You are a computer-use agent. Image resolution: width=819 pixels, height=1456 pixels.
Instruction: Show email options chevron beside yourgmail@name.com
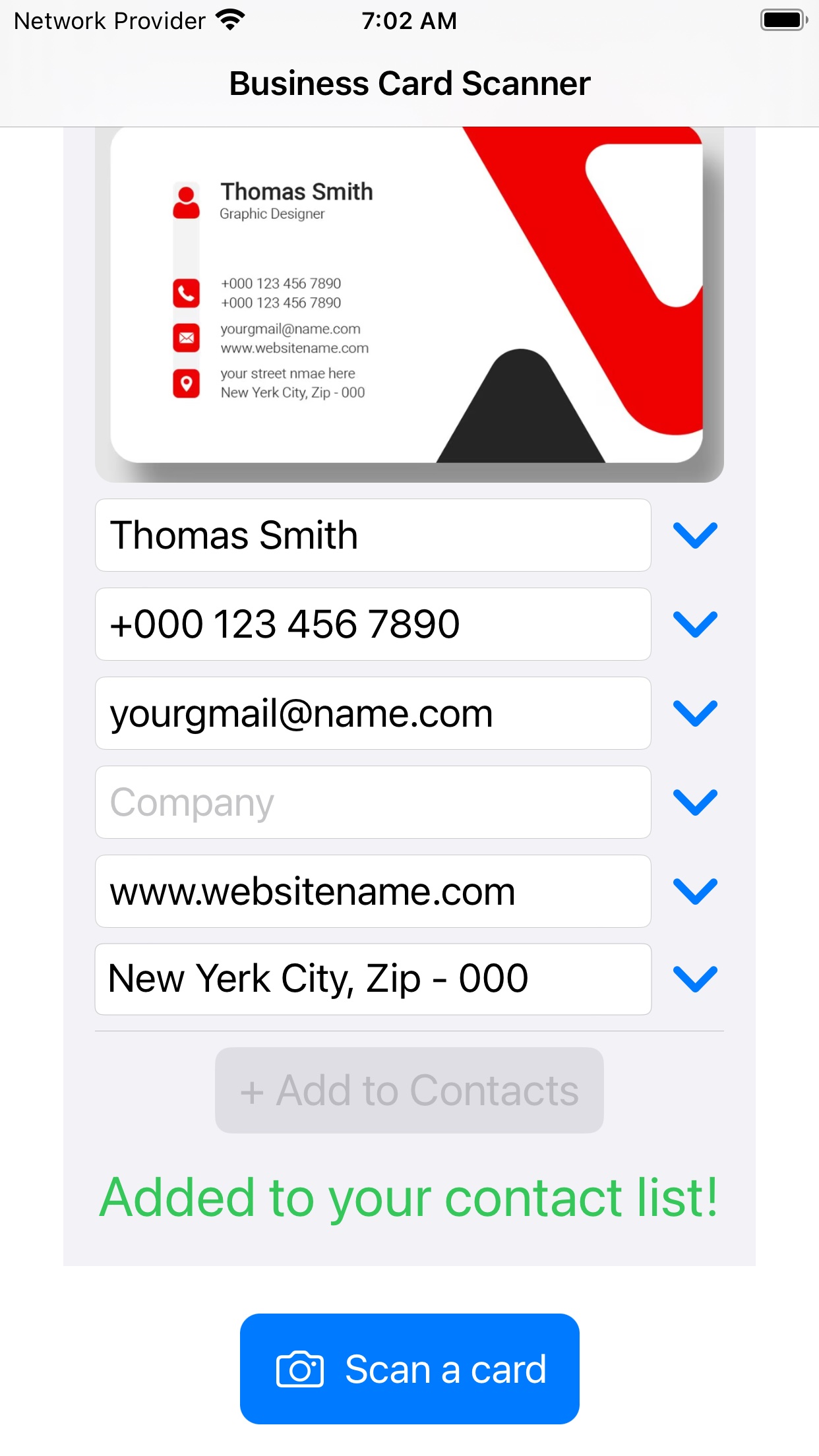click(x=695, y=713)
